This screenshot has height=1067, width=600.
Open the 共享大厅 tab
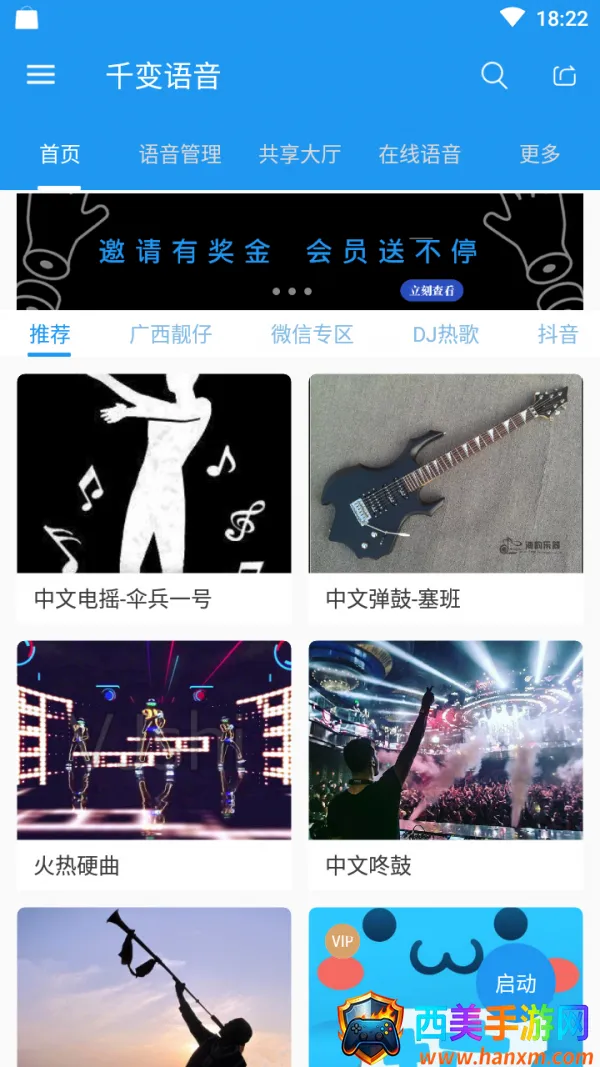point(300,154)
